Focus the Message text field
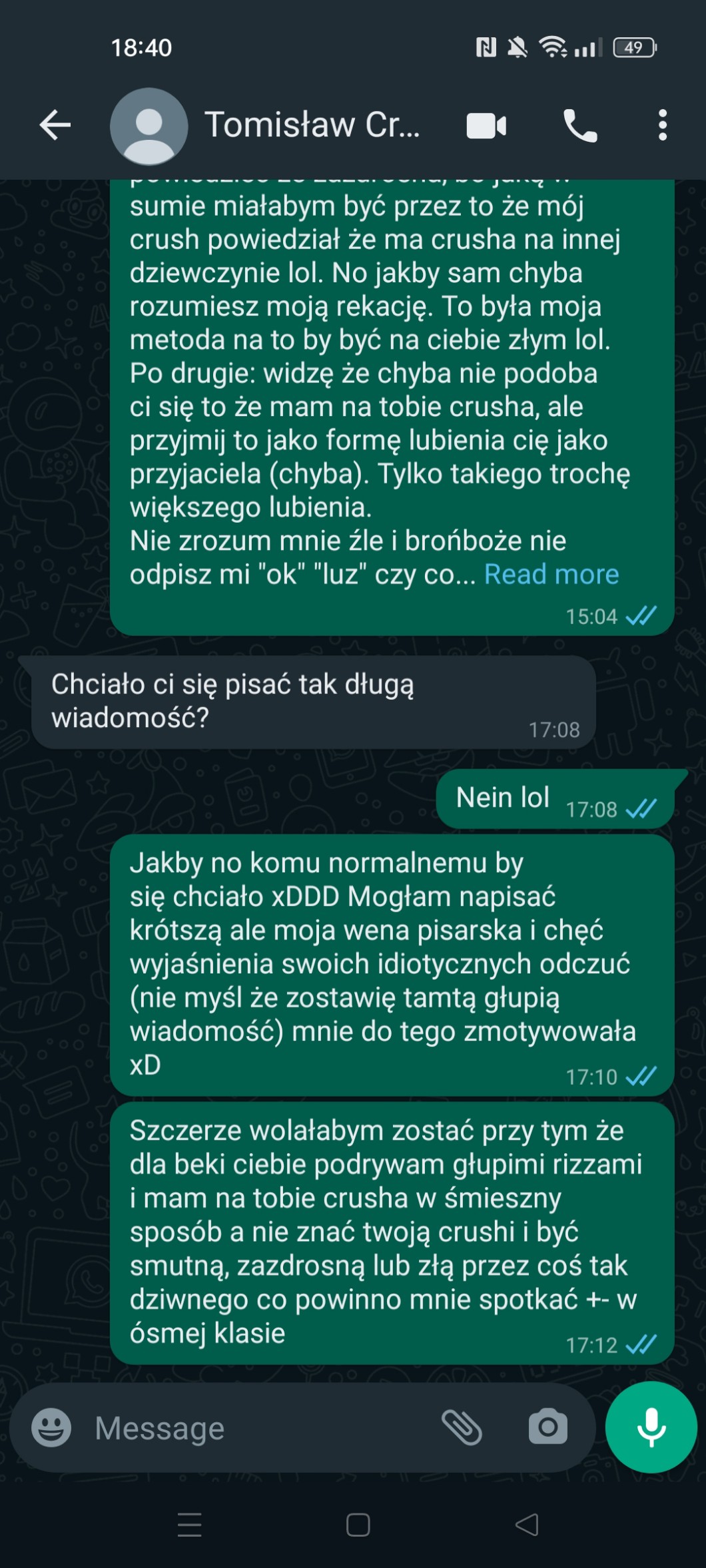The image size is (706, 1568). [x=260, y=1428]
